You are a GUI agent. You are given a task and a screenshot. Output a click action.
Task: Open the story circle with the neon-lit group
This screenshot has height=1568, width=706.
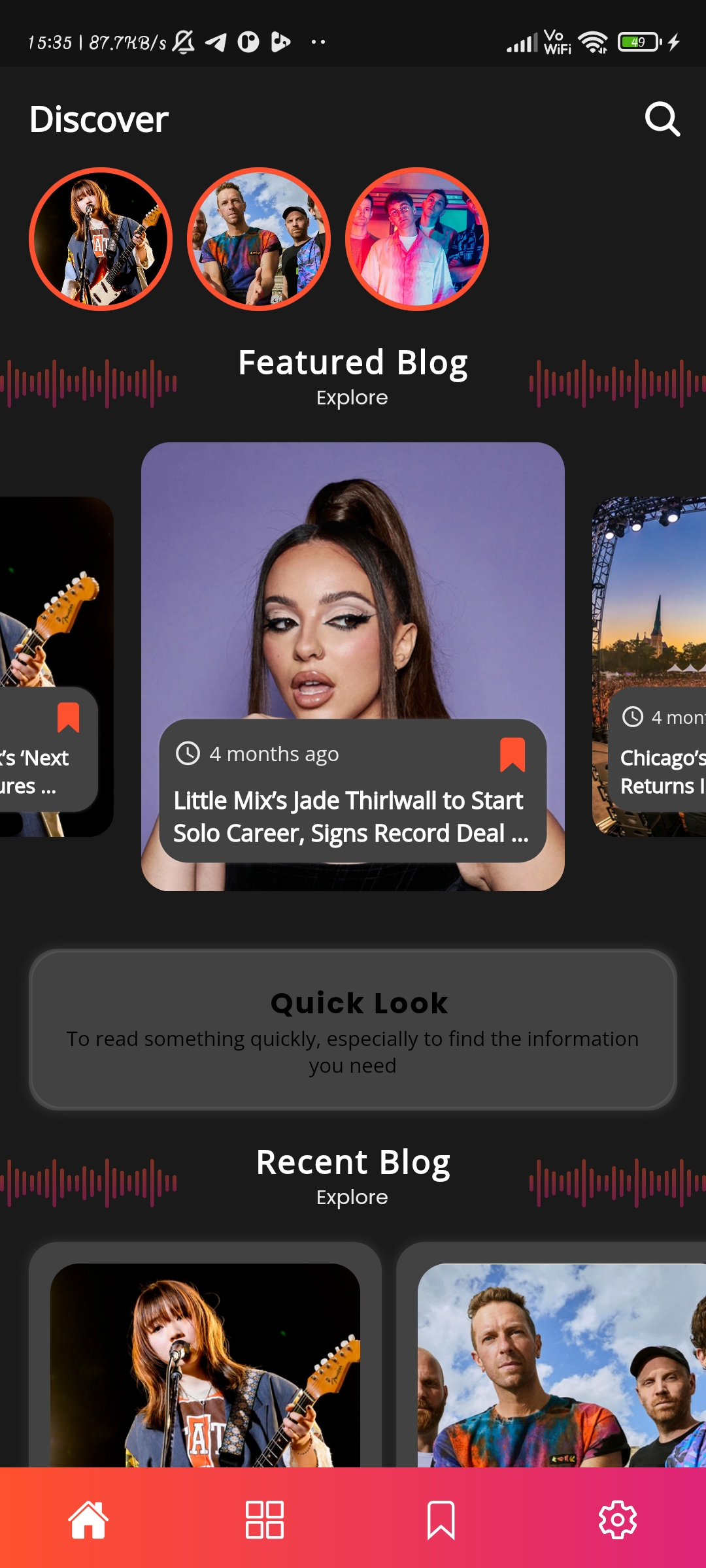(x=417, y=239)
